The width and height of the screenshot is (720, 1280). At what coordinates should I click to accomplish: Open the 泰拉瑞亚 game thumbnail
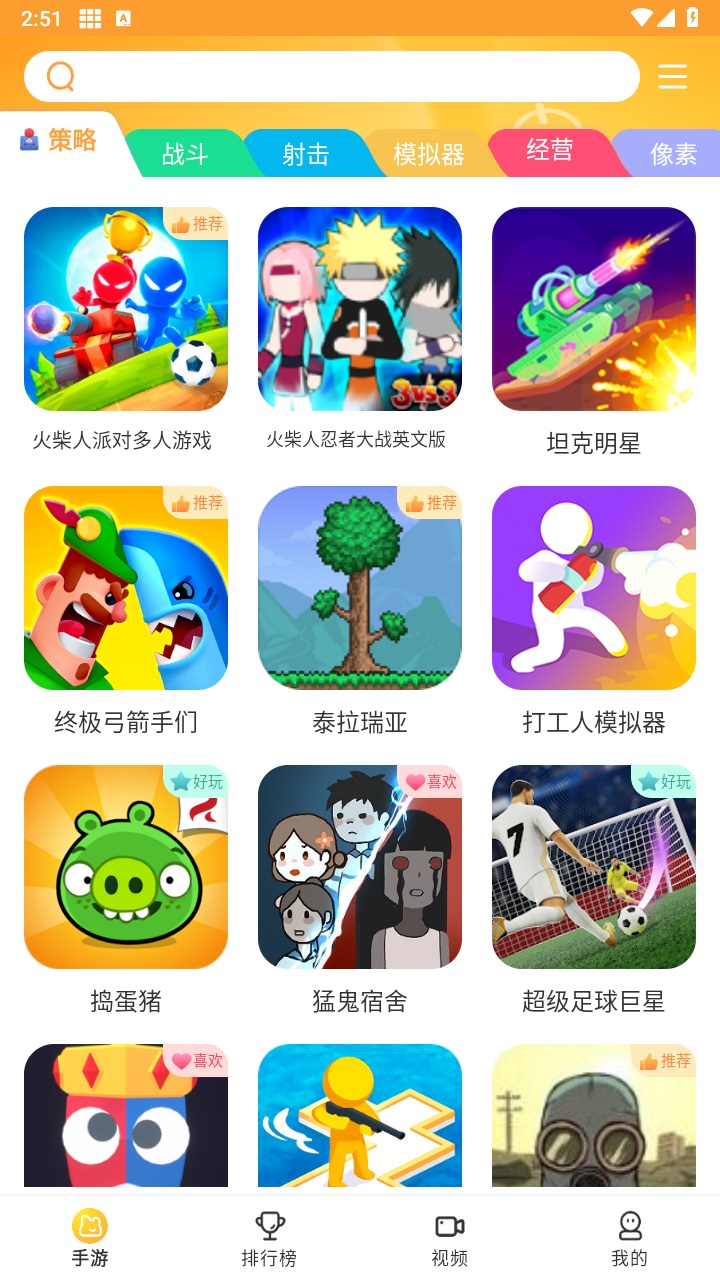(360, 588)
